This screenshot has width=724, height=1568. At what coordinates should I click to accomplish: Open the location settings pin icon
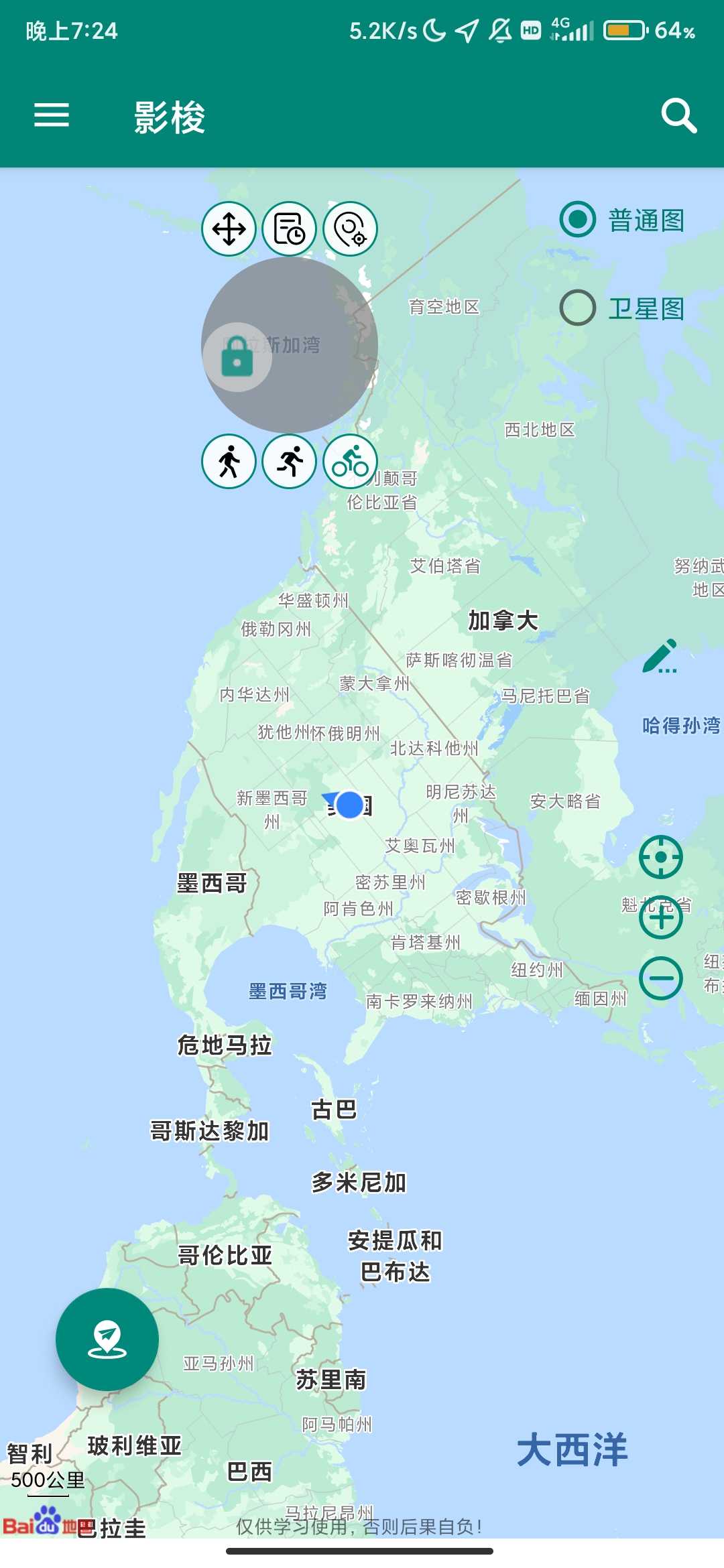pos(351,229)
